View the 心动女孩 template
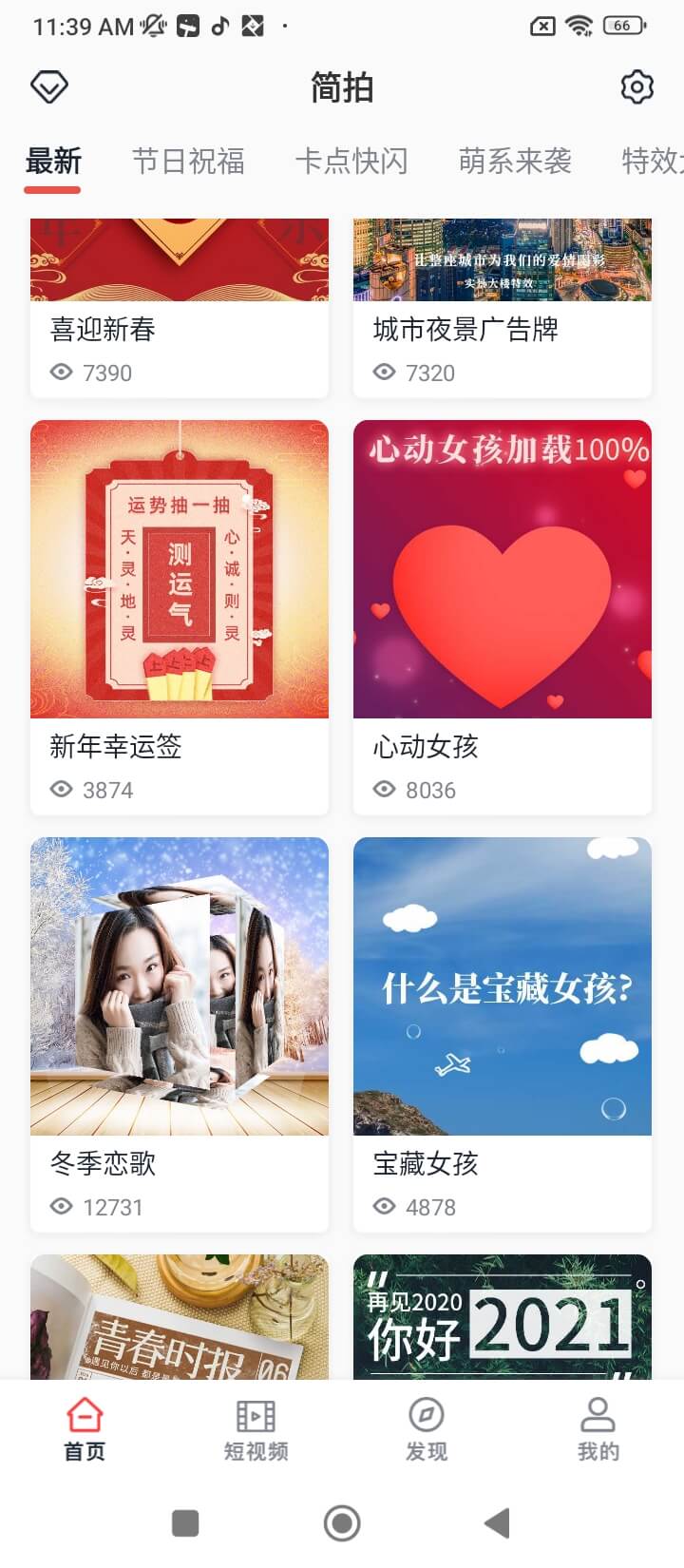This screenshot has width=684, height=1568. (503, 616)
